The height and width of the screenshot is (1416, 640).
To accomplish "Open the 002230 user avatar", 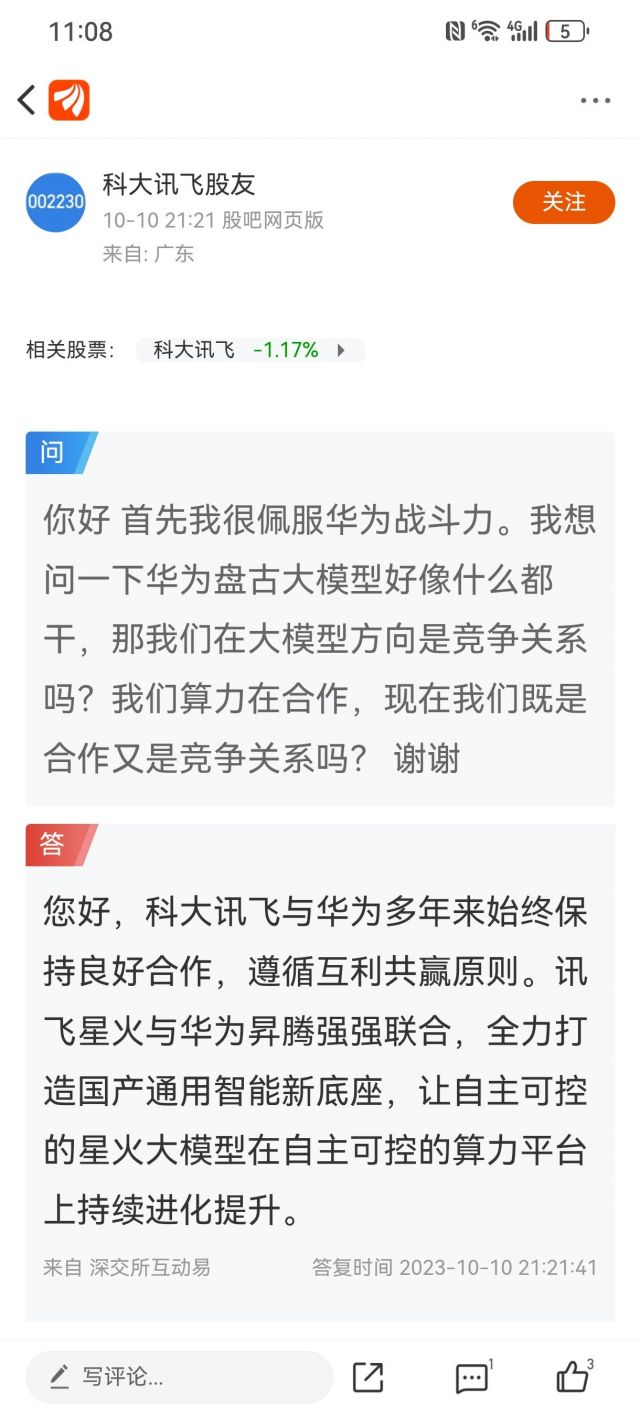I will tap(56, 202).
